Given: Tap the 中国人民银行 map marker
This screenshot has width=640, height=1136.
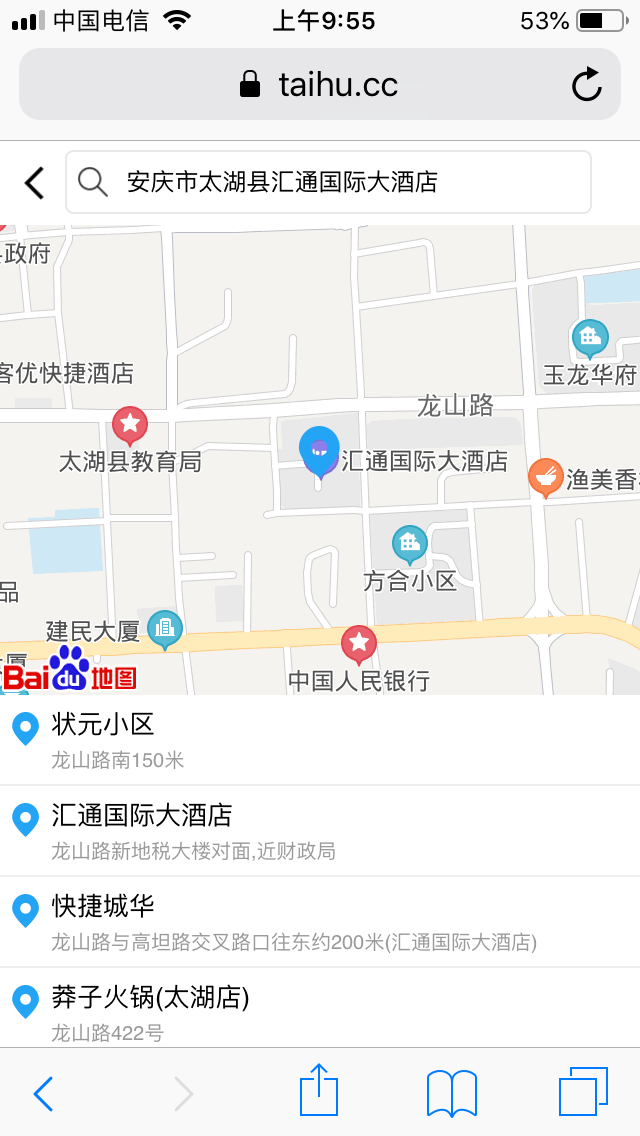Looking at the screenshot, I should [x=359, y=645].
